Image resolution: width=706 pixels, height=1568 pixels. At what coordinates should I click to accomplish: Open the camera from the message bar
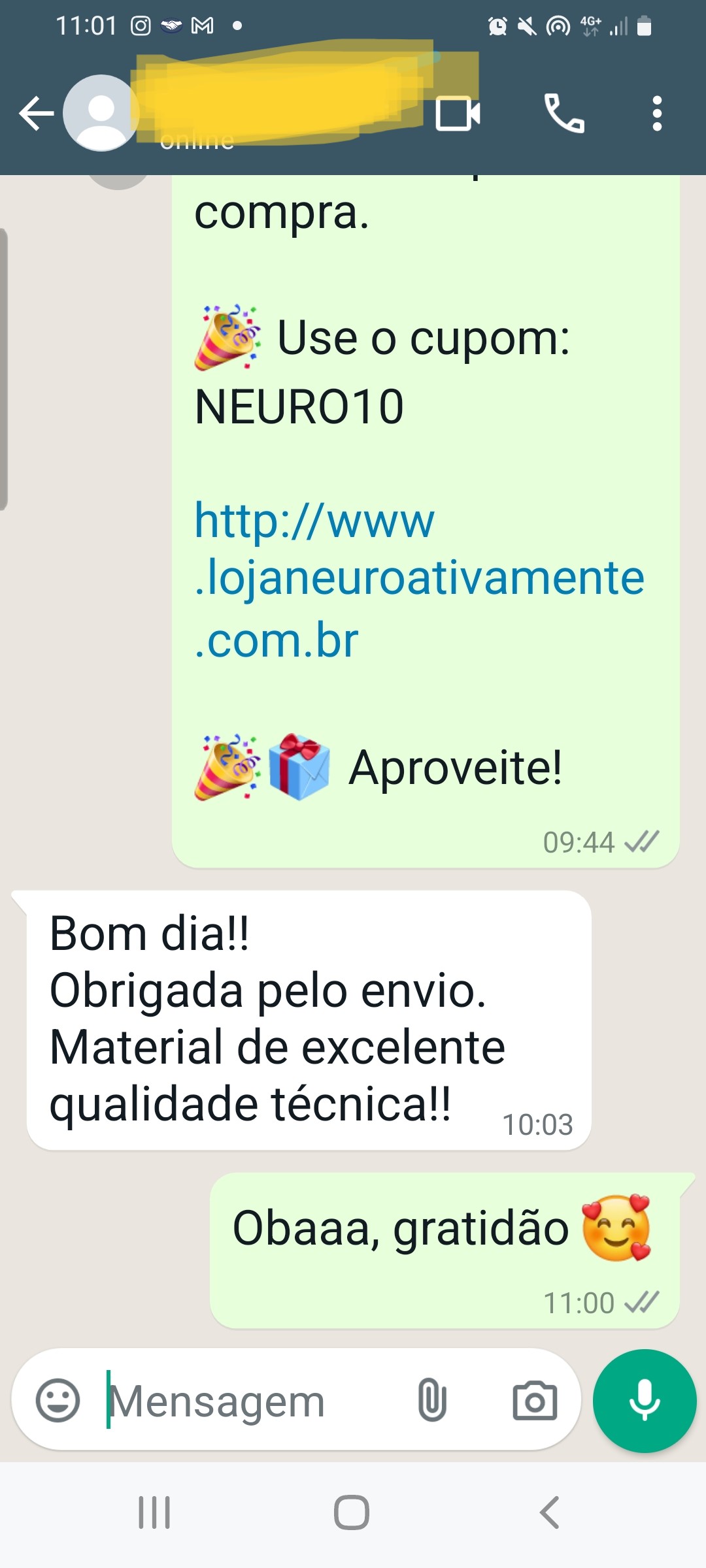coord(535,1401)
